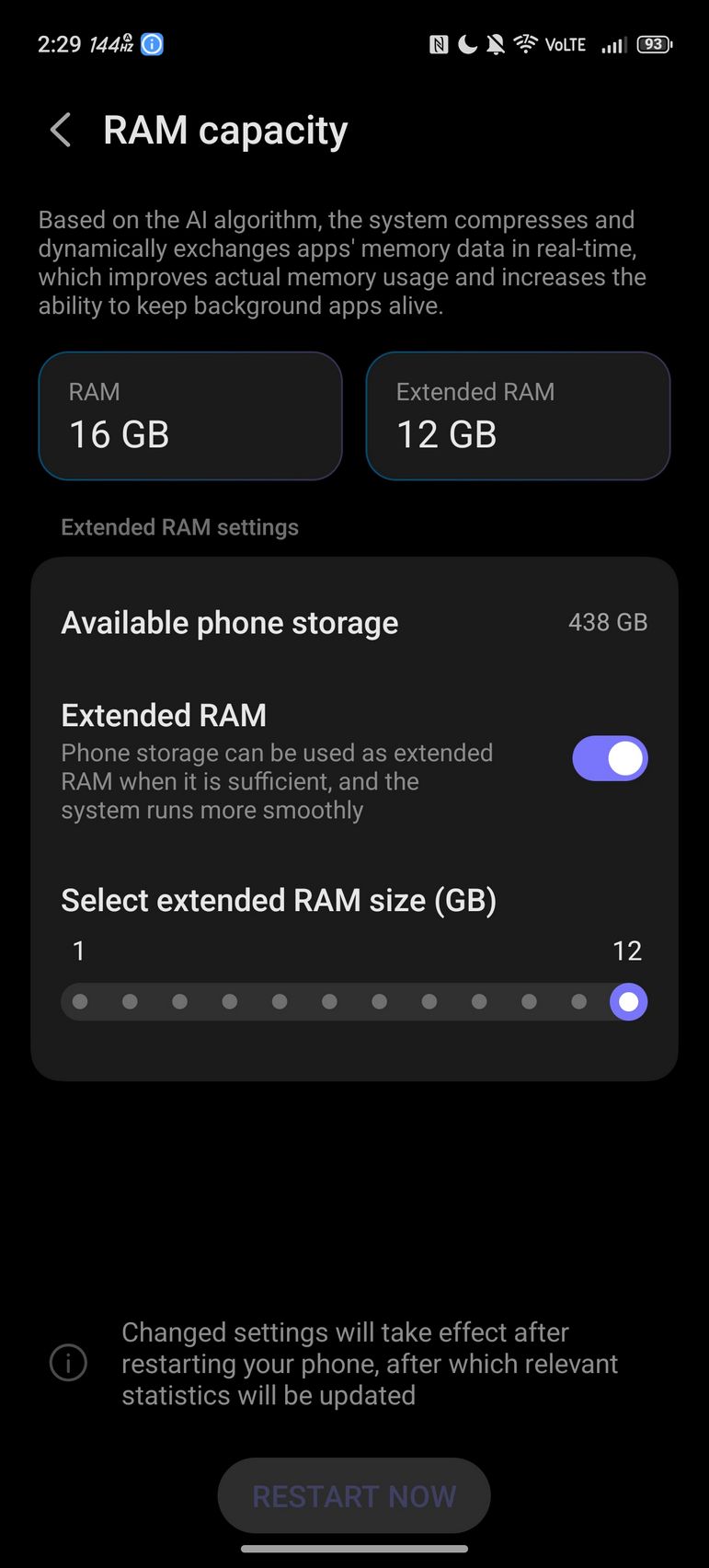709x1568 pixels.
Task: Go back from RAM capacity
Action: (x=61, y=131)
